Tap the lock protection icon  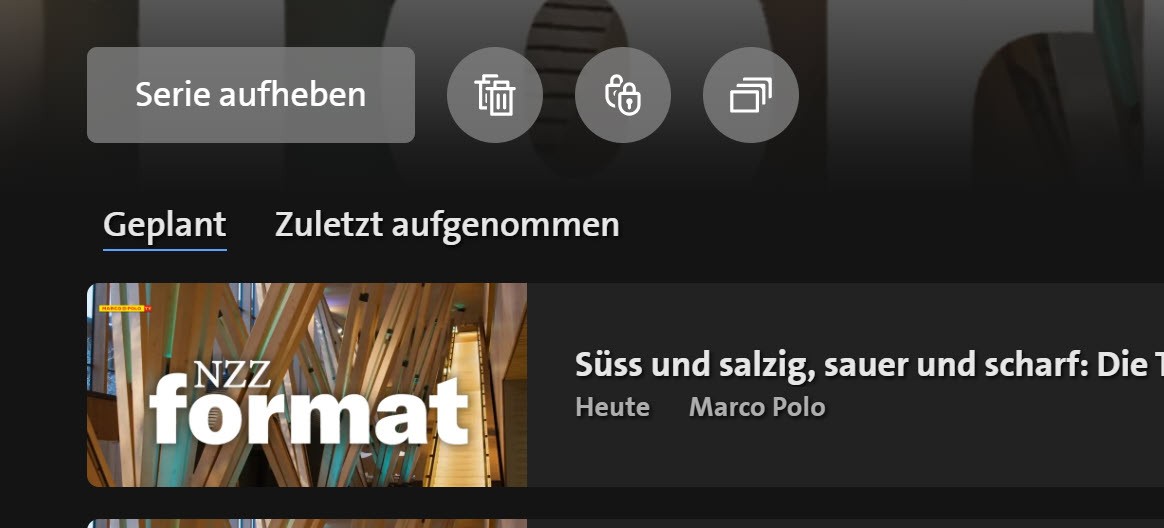(623, 95)
